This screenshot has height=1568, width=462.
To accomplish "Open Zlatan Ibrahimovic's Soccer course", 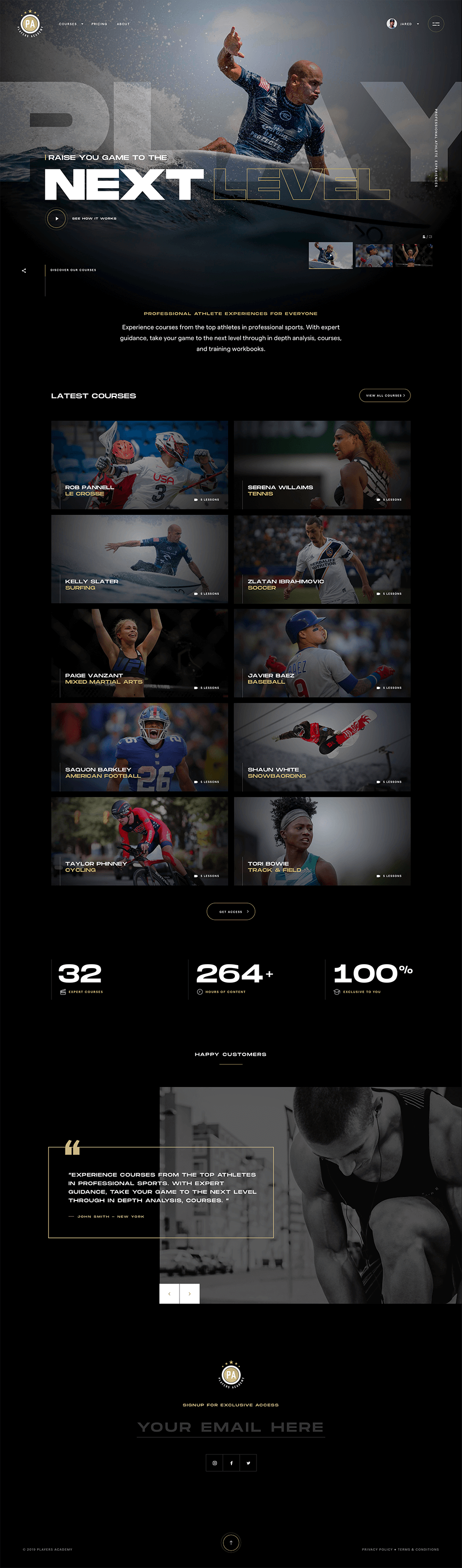I will 322,560.
